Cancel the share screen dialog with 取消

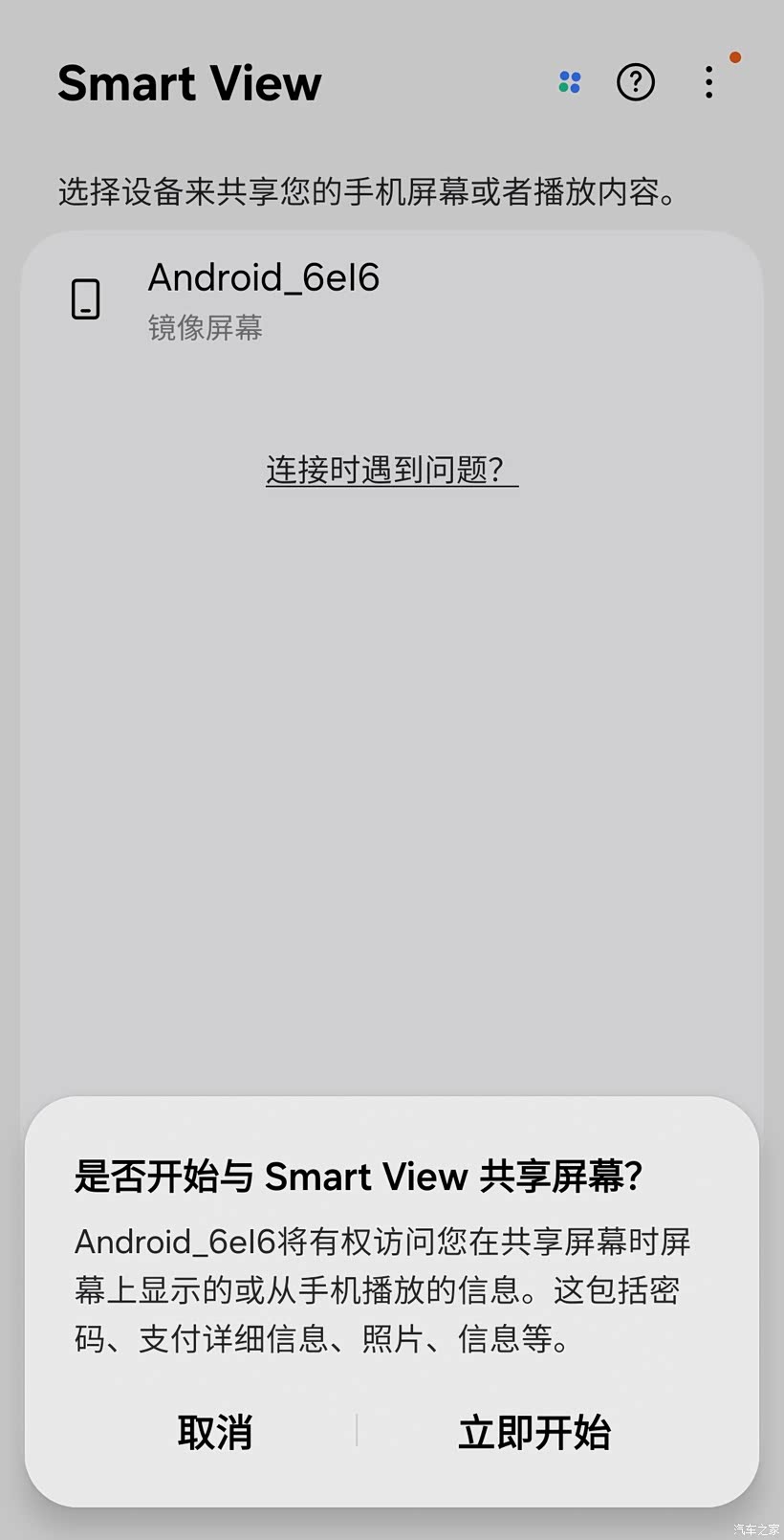tap(214, 1432)
